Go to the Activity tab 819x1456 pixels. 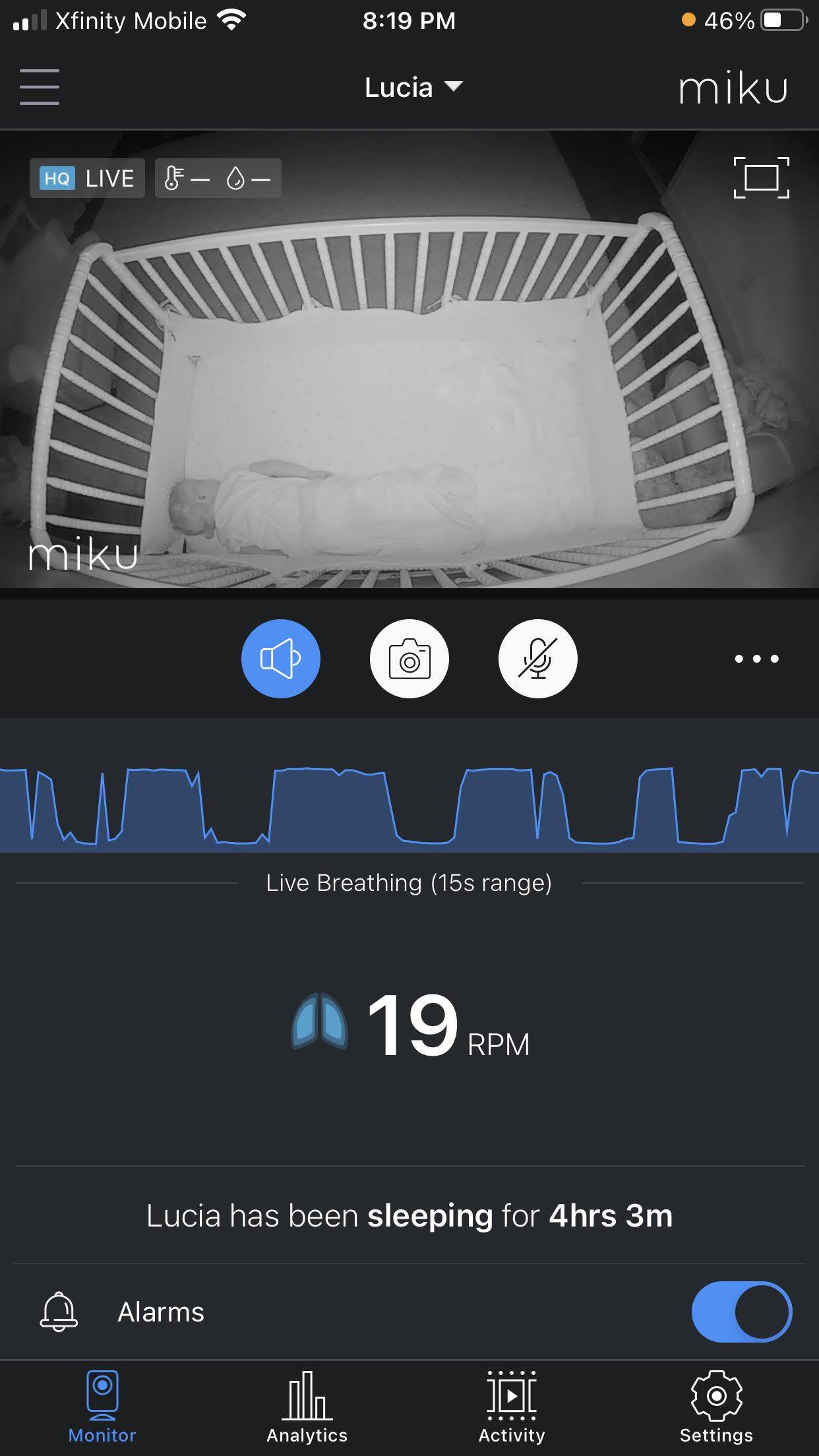tap(512, 1406)
